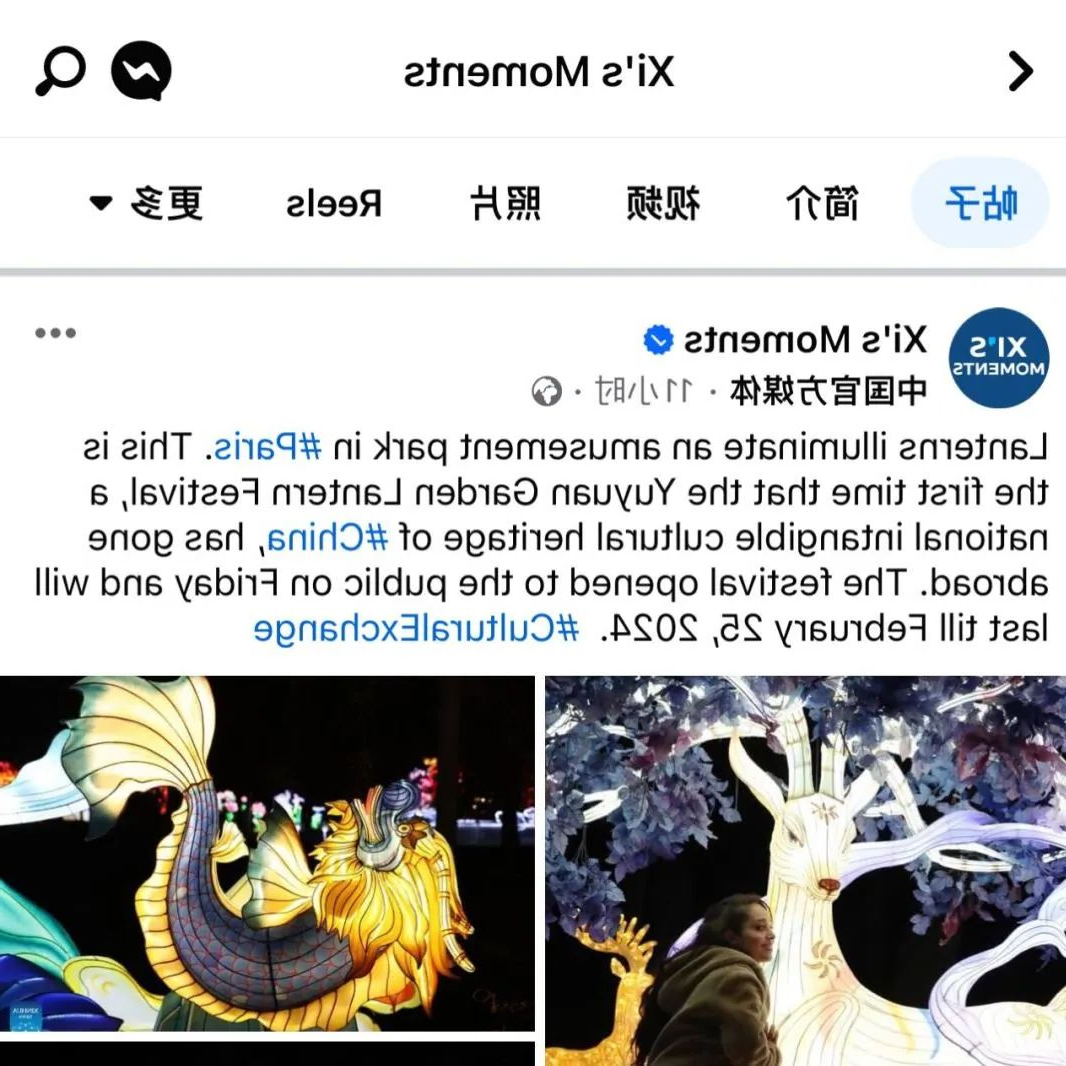Open the white deer lantern photo

(805, 870)
